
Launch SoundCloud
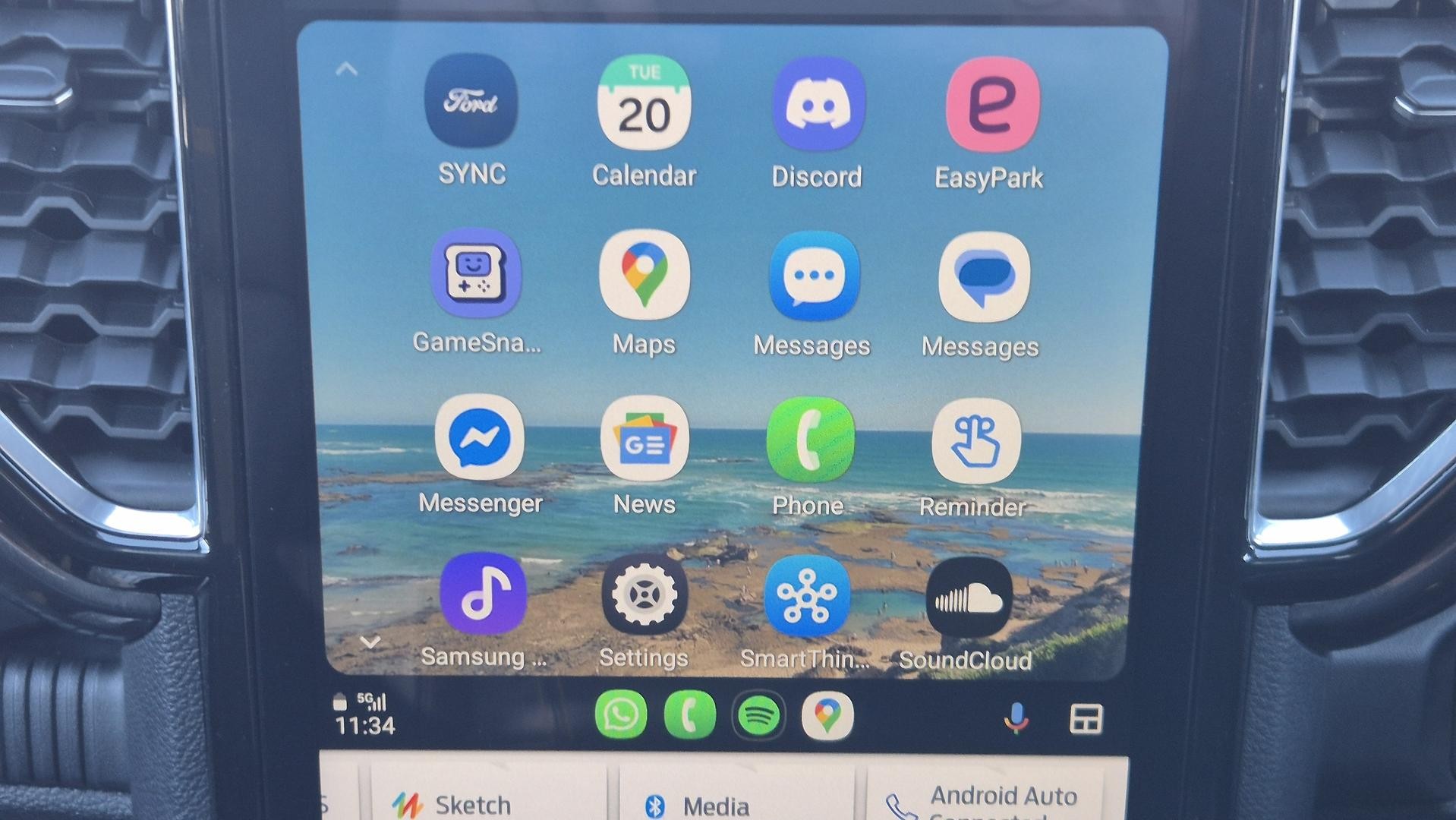(968, 599)
